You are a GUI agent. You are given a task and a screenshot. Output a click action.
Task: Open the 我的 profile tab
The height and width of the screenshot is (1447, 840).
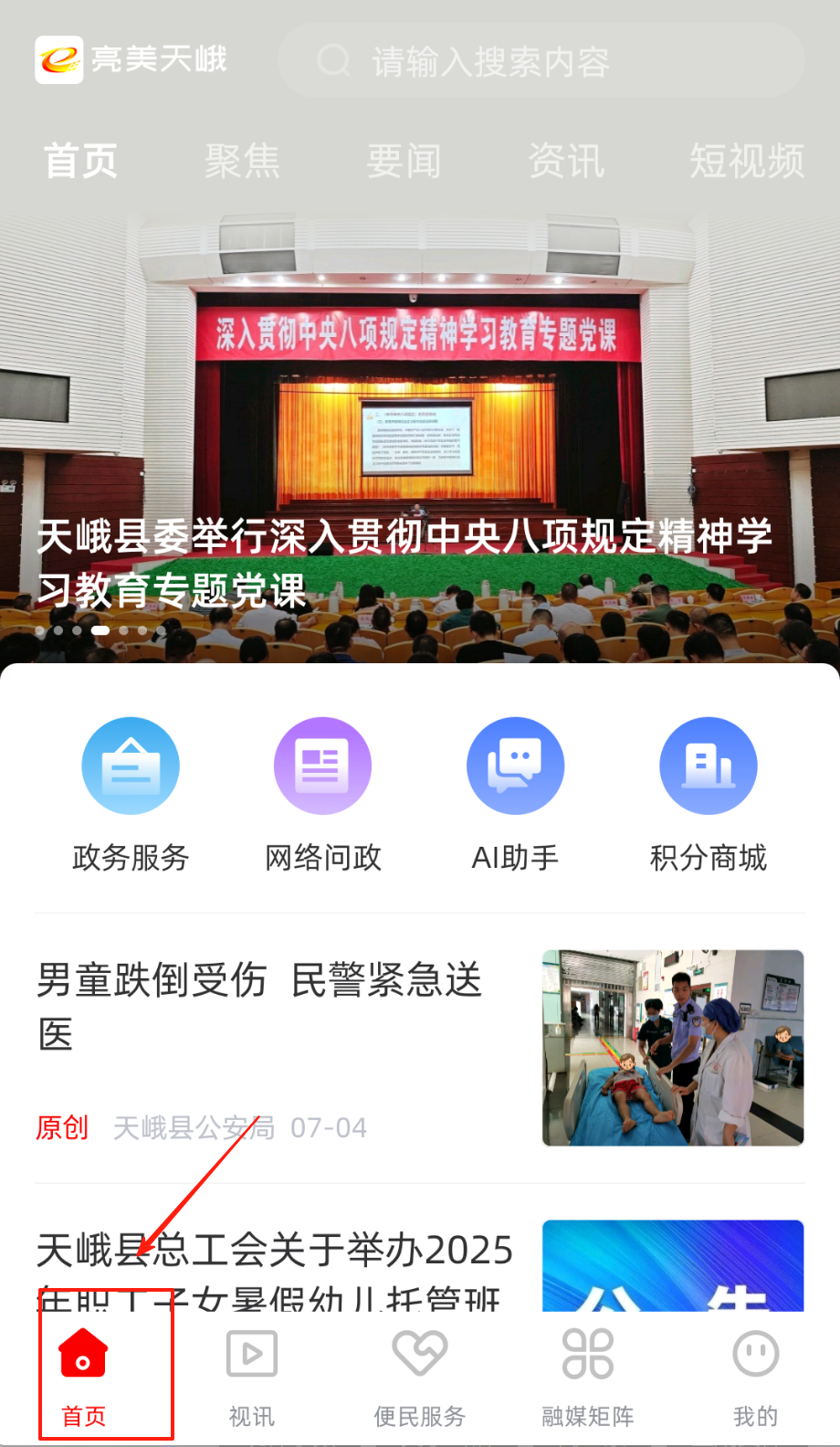(x=755, y=1378)
